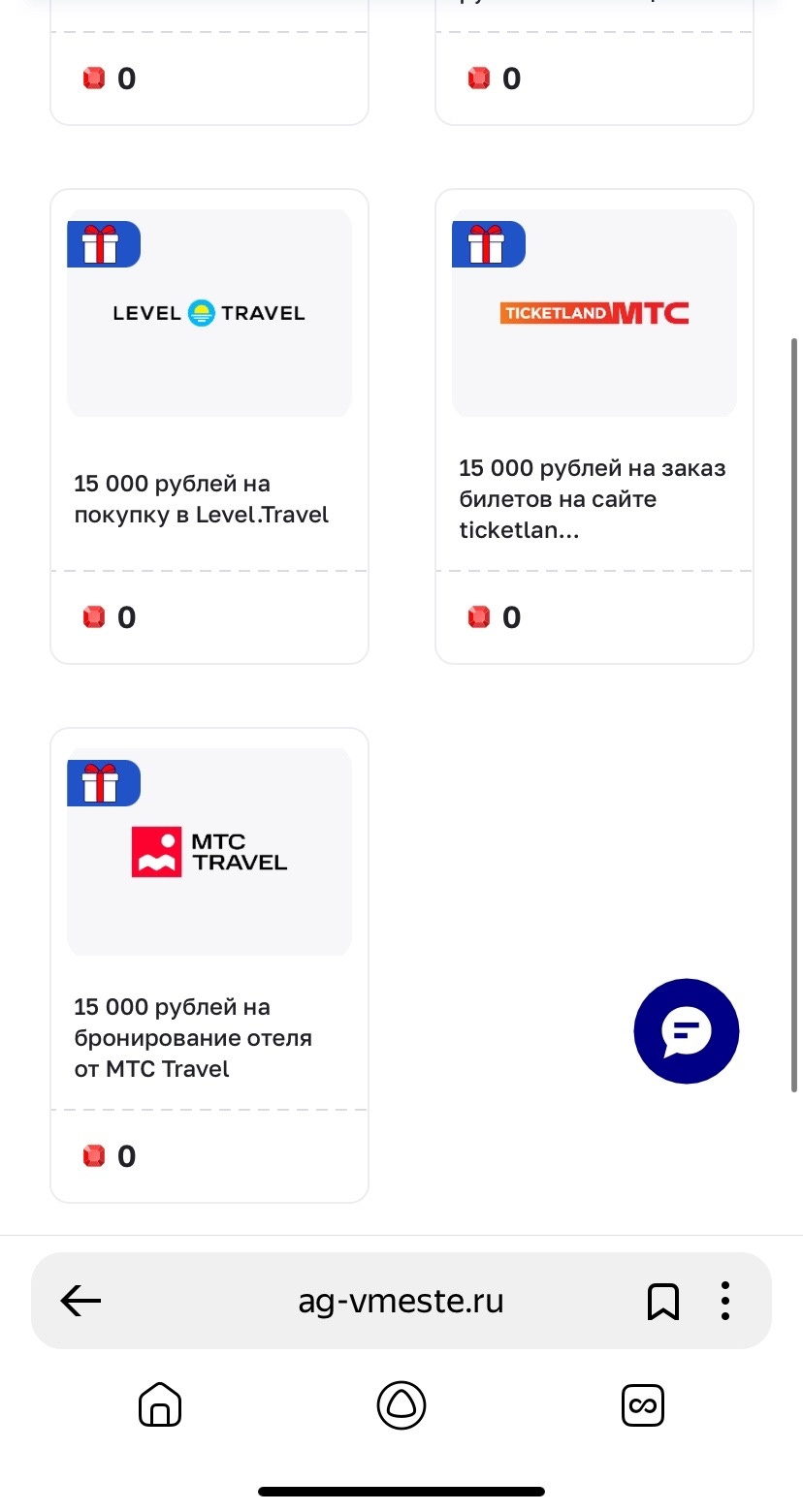The height and width of the screenshot is (1512, 803).
Task: Go to the browser home screen
Action: [x=160, y=1405]
